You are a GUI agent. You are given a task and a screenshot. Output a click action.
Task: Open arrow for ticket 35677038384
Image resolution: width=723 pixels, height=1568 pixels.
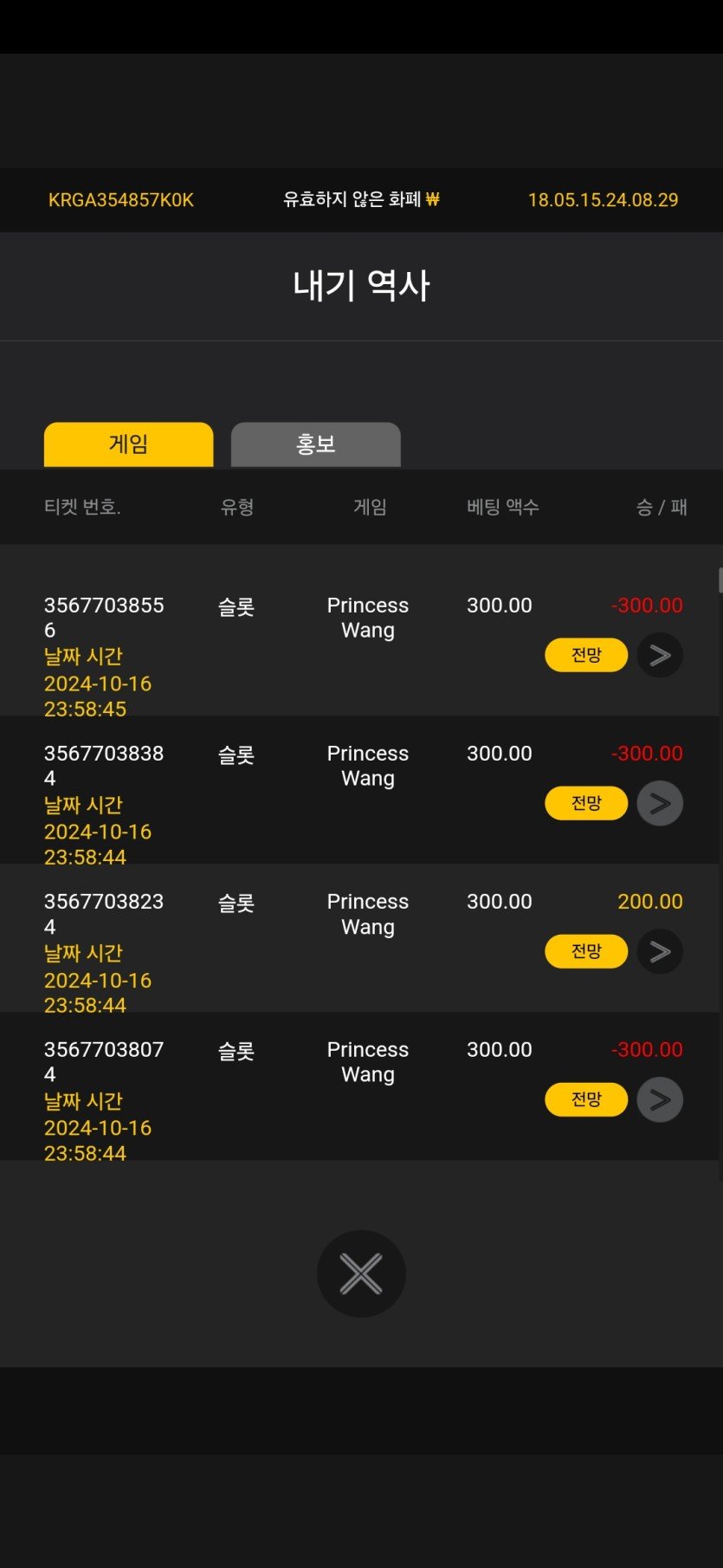pos(660,803)
